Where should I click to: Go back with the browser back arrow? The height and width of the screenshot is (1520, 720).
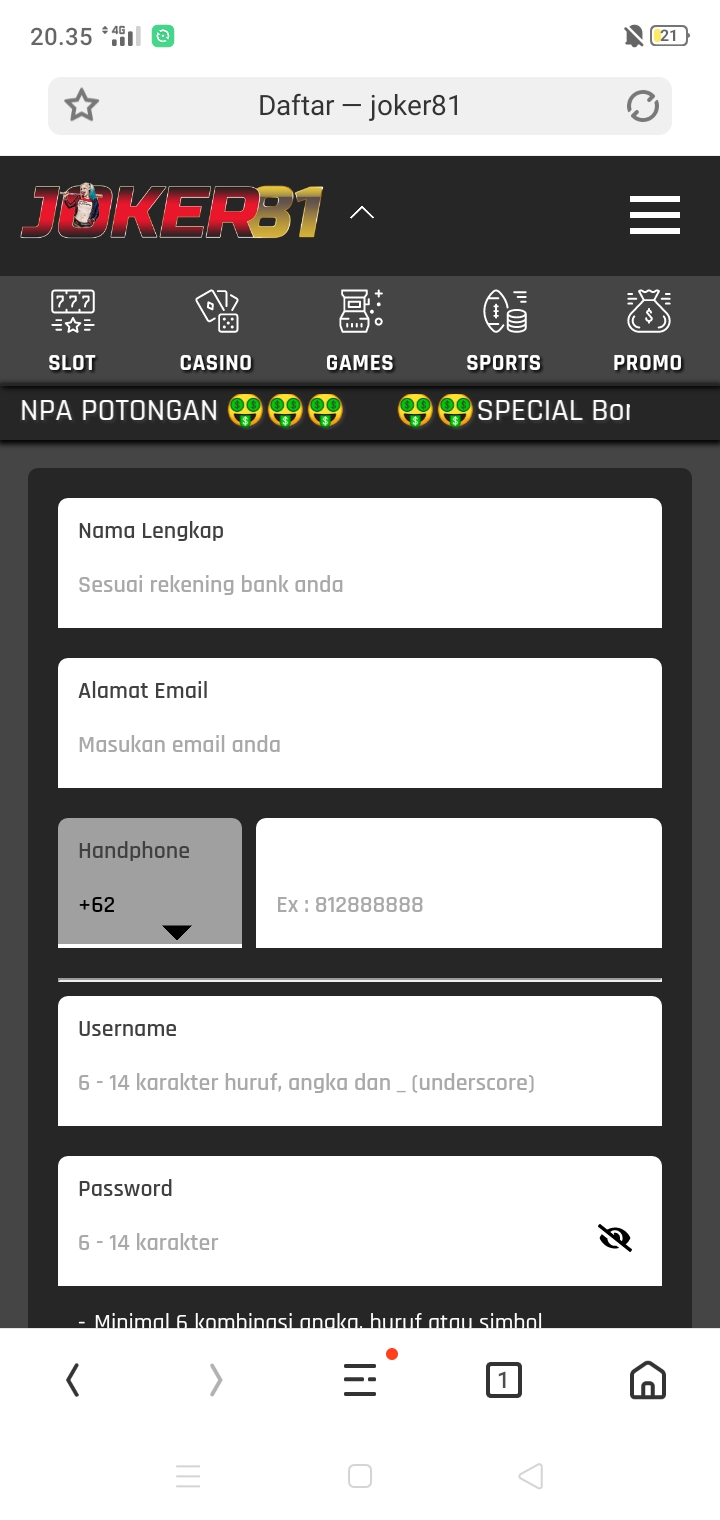pyautogui.click(x=72, y=1381)
